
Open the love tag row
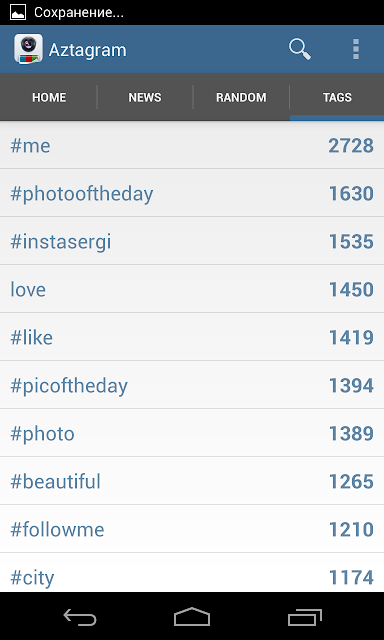[x=192, y=289]
